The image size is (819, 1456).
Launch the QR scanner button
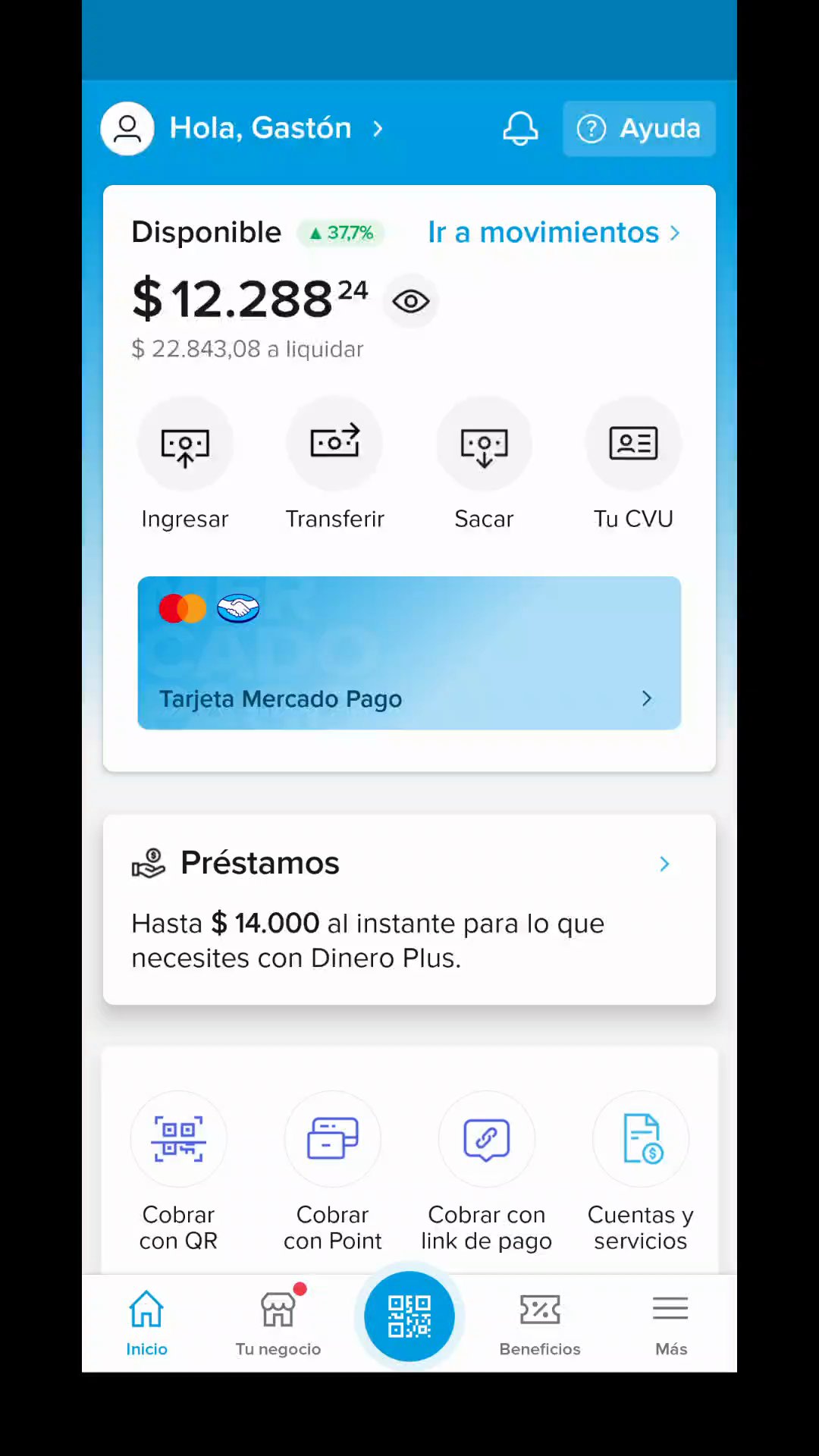click(409, 1316)
